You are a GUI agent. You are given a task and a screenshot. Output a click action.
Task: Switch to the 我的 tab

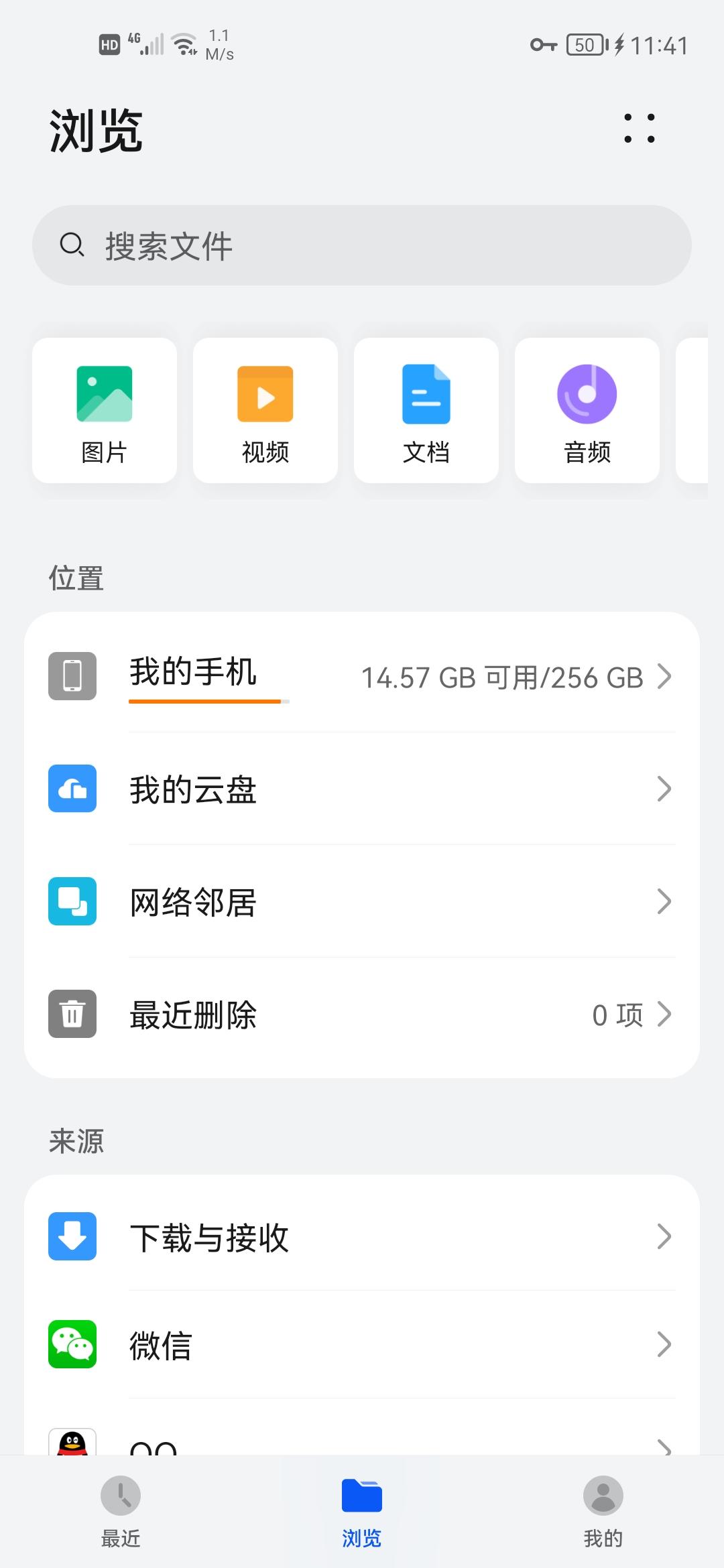[x=603, y=1508]
